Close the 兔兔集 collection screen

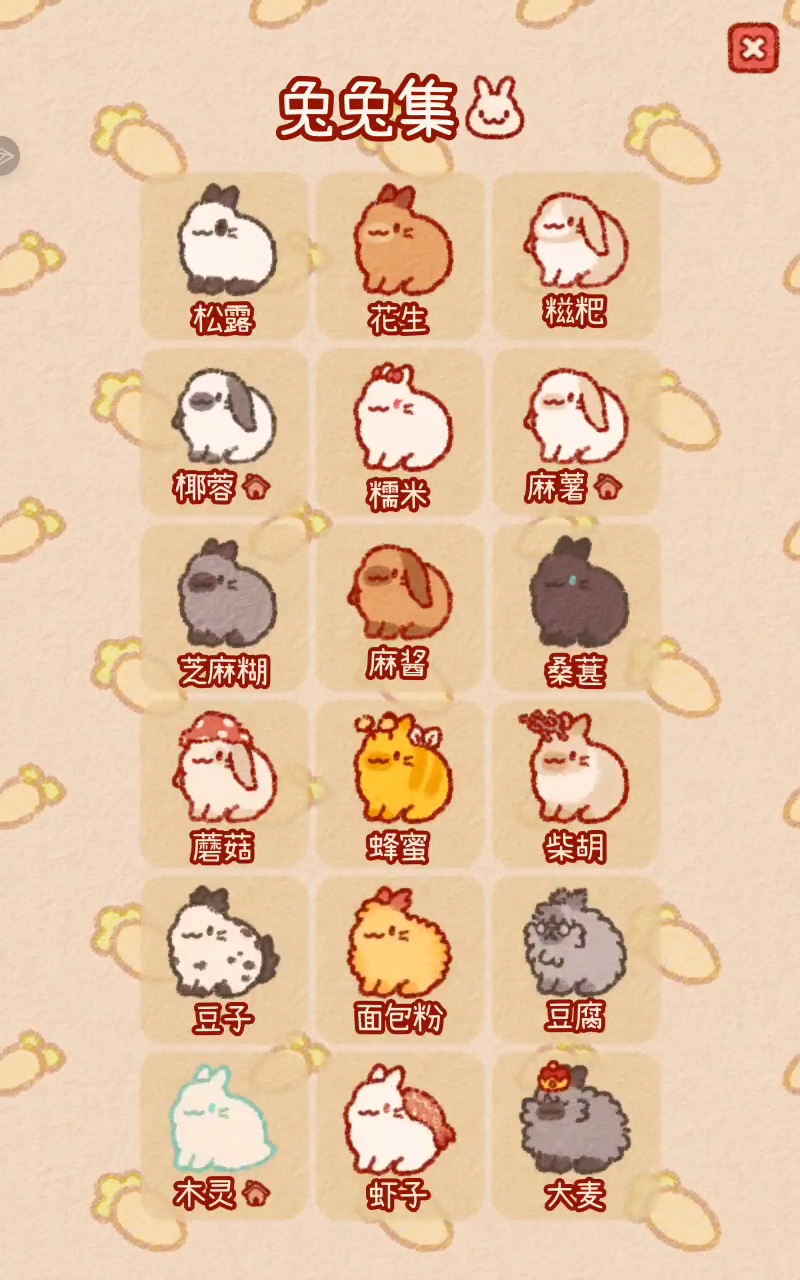(753, 49)
